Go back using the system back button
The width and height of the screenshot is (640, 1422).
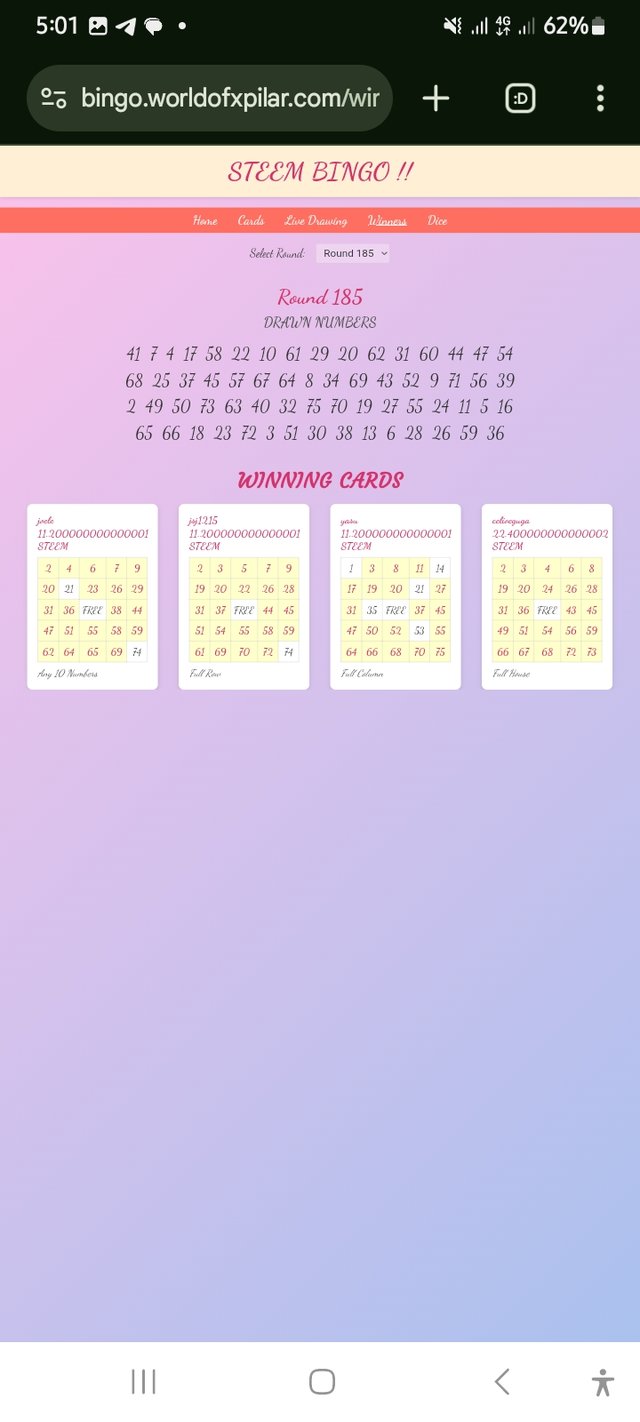tap(502, 1382)
